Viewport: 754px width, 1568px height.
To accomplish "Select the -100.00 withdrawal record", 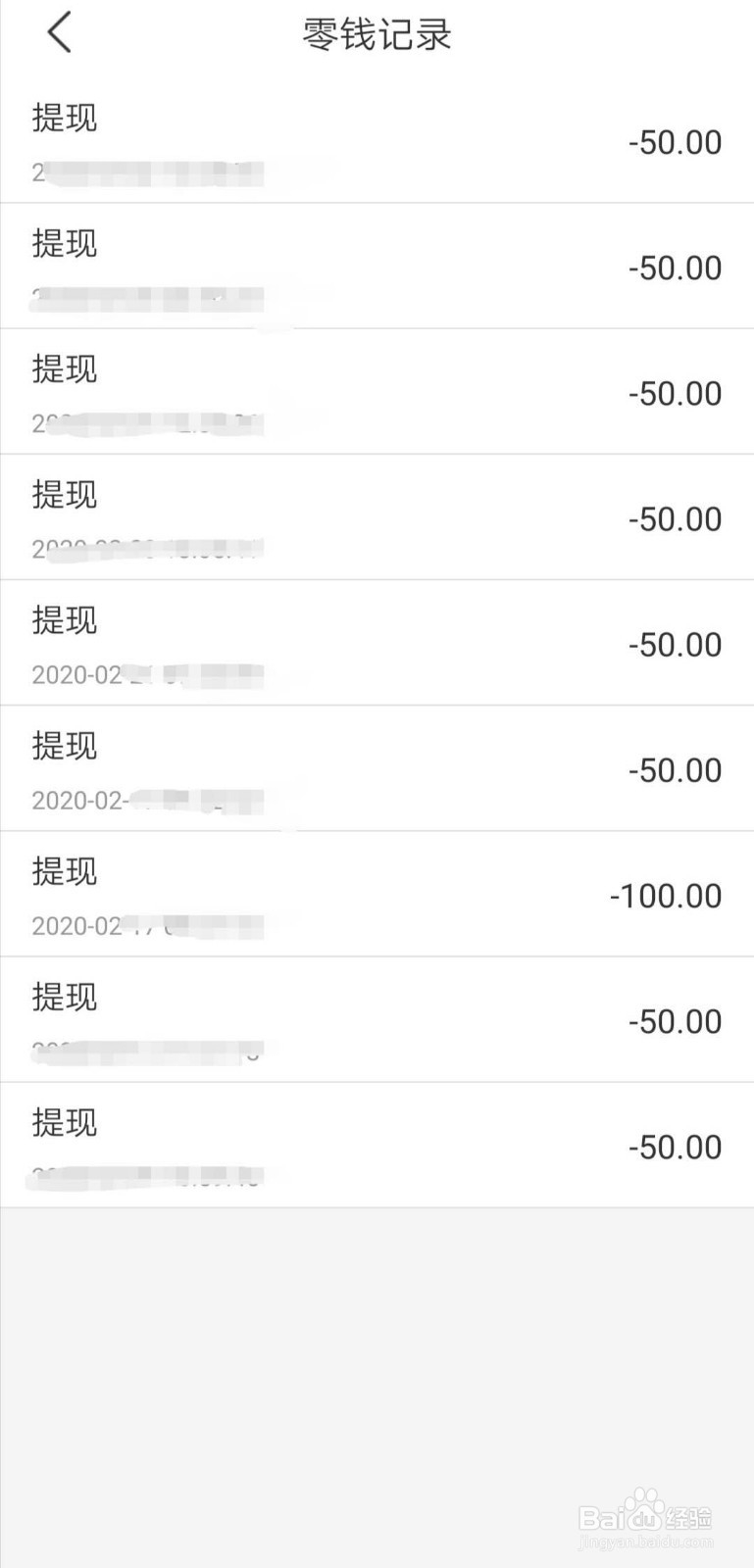I will point(377,893).
